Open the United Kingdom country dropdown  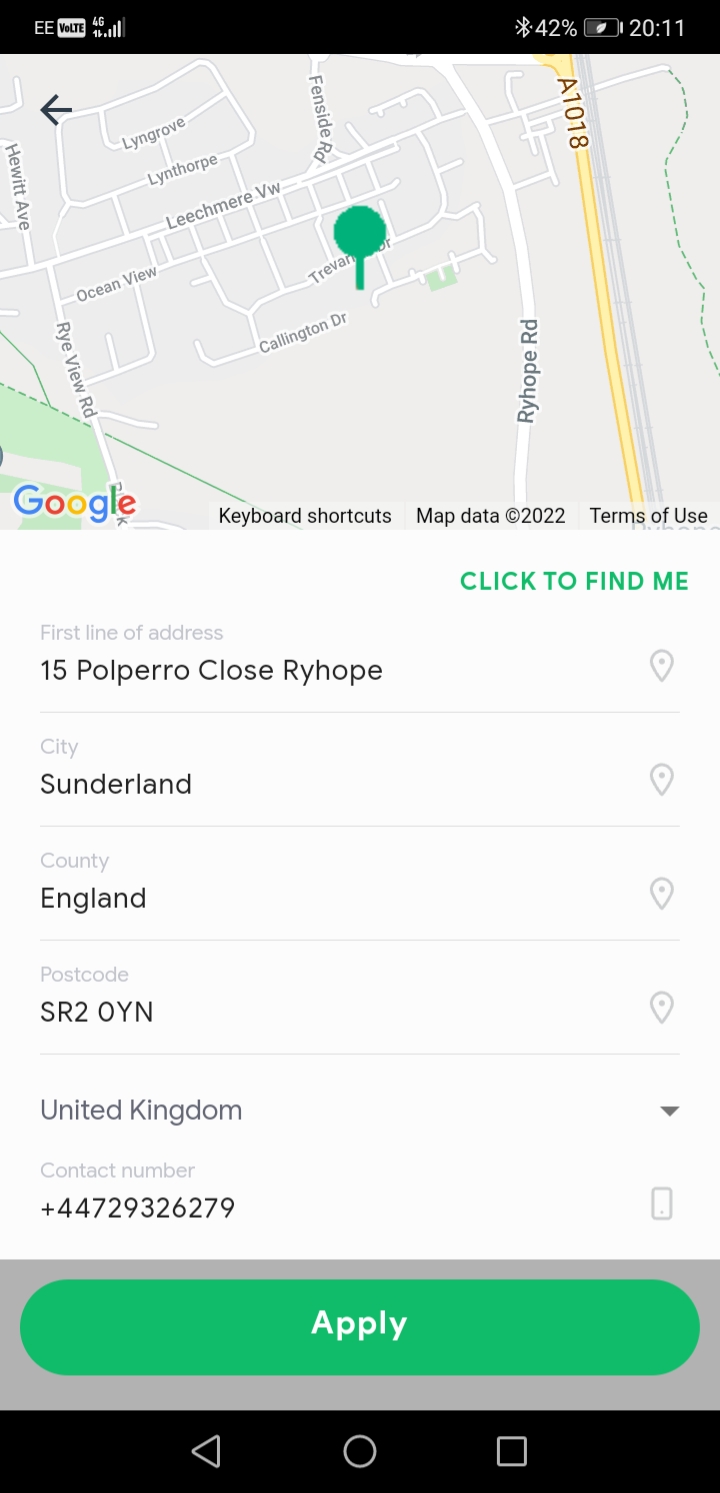(360, 1110)
